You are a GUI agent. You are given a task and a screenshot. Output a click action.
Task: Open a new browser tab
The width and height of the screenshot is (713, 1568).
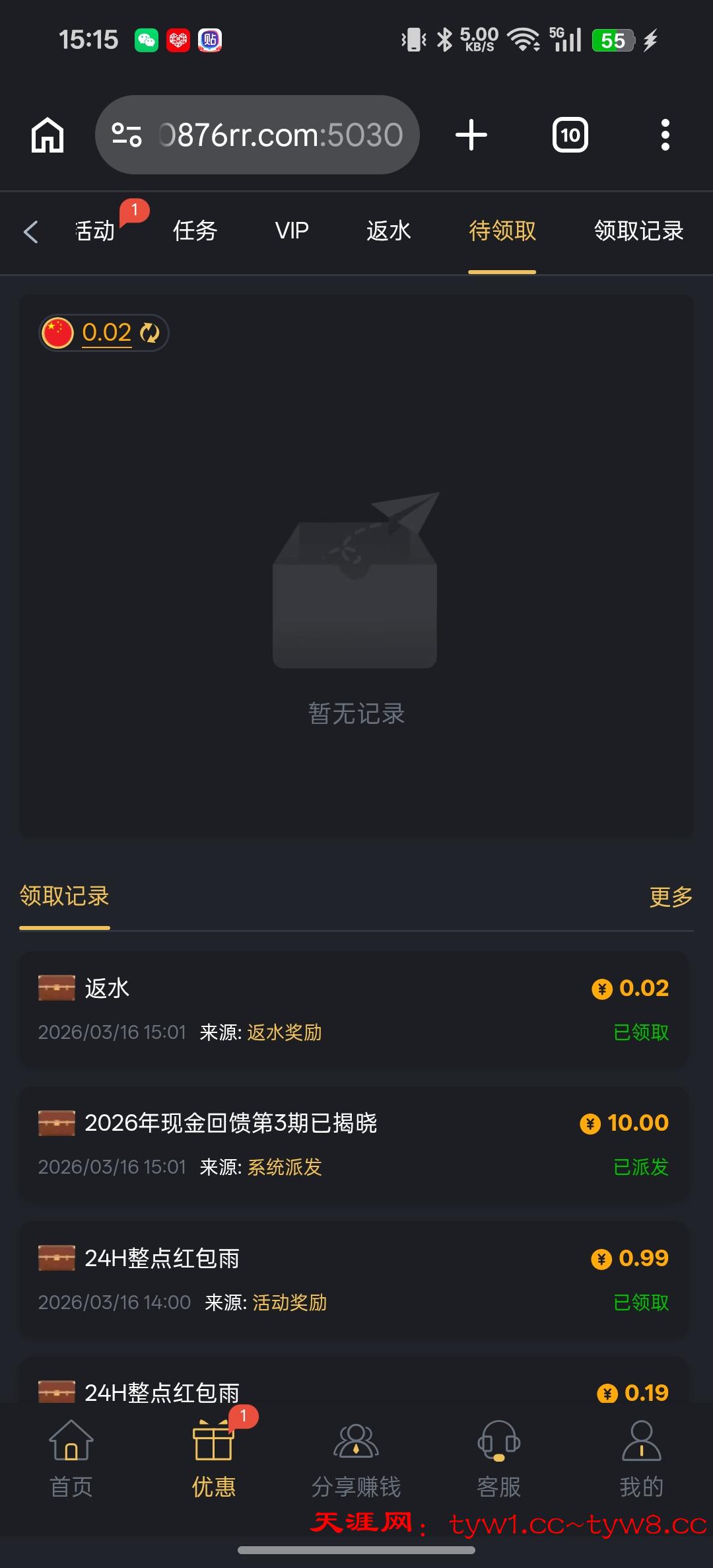tap(471, 135)
